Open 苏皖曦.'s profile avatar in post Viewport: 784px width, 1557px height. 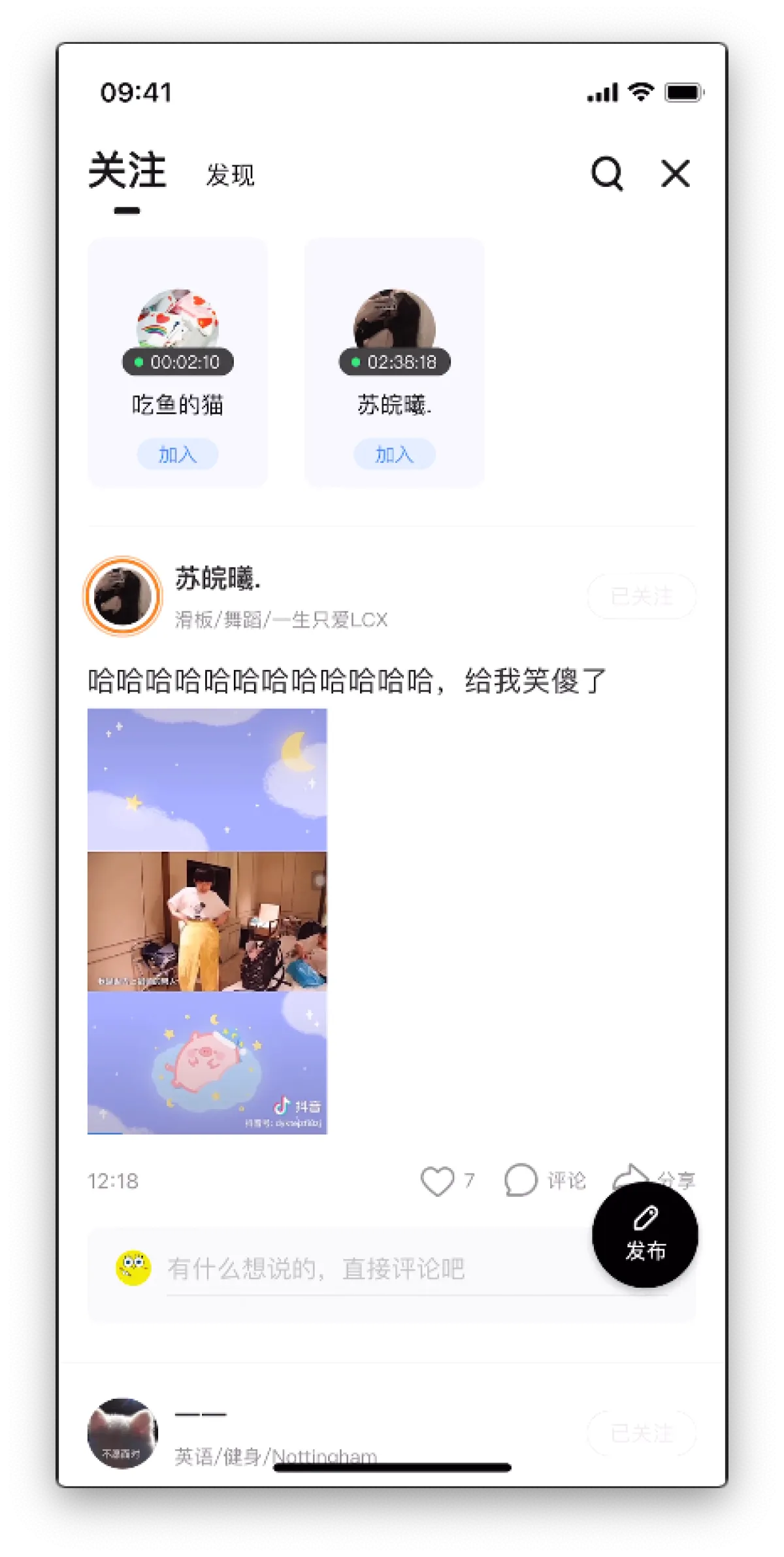[x=123, y=596]
